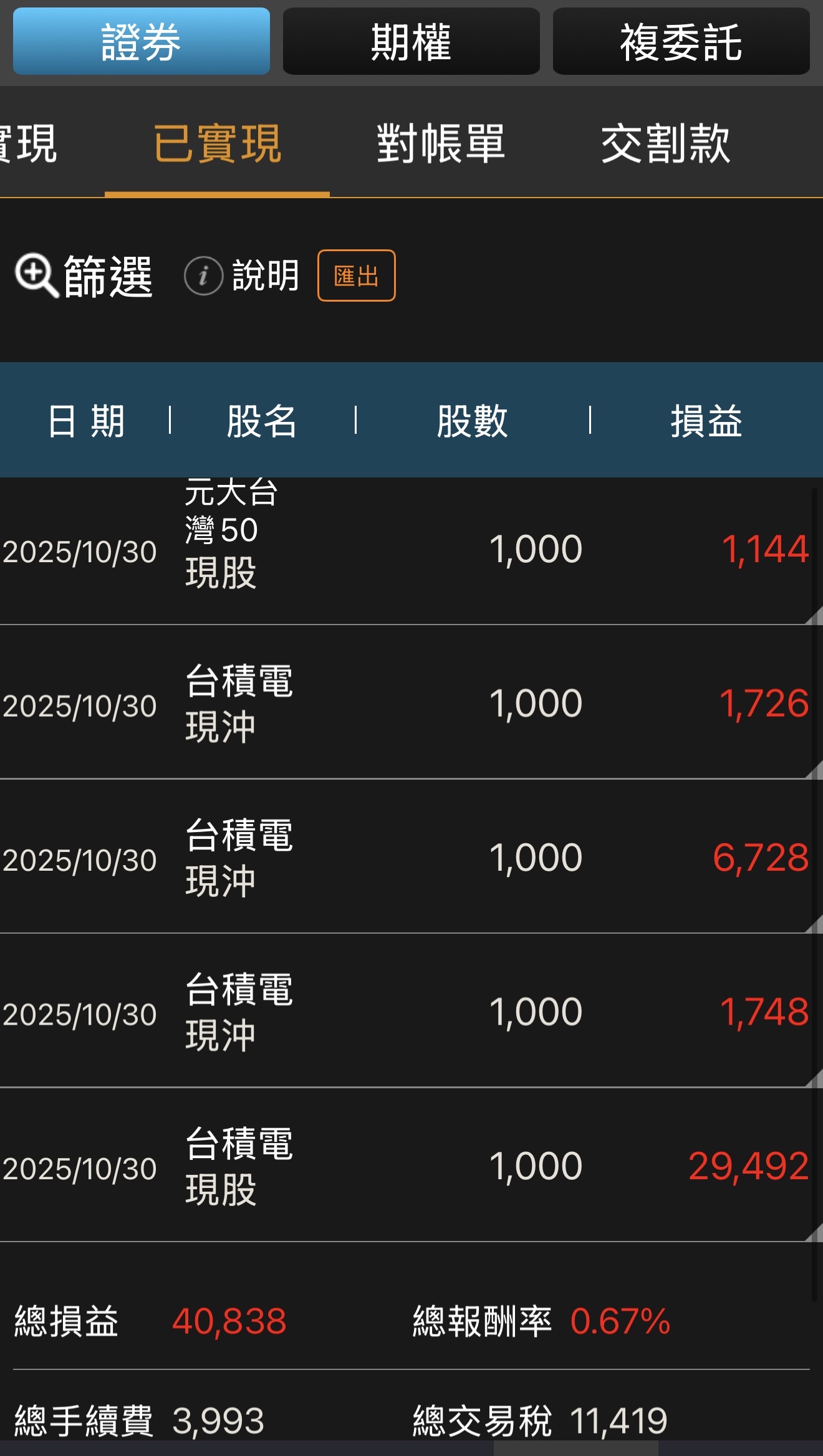The height and width of the screenshot is (1456, 823).
Task: Select the 已實現 tab
Action: pos(217,144)
